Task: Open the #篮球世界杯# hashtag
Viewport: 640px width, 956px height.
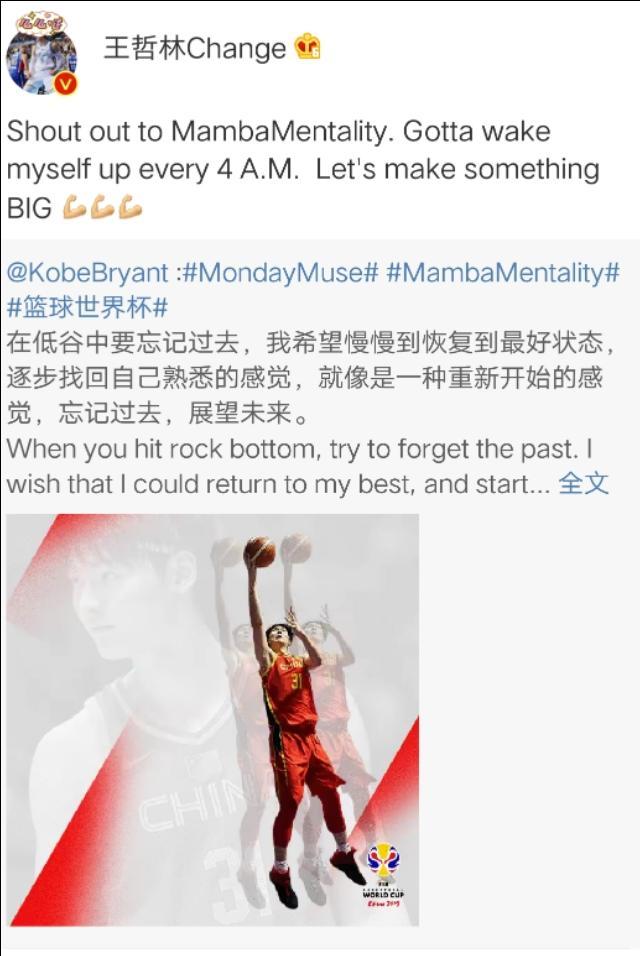Action: [87, 308]
